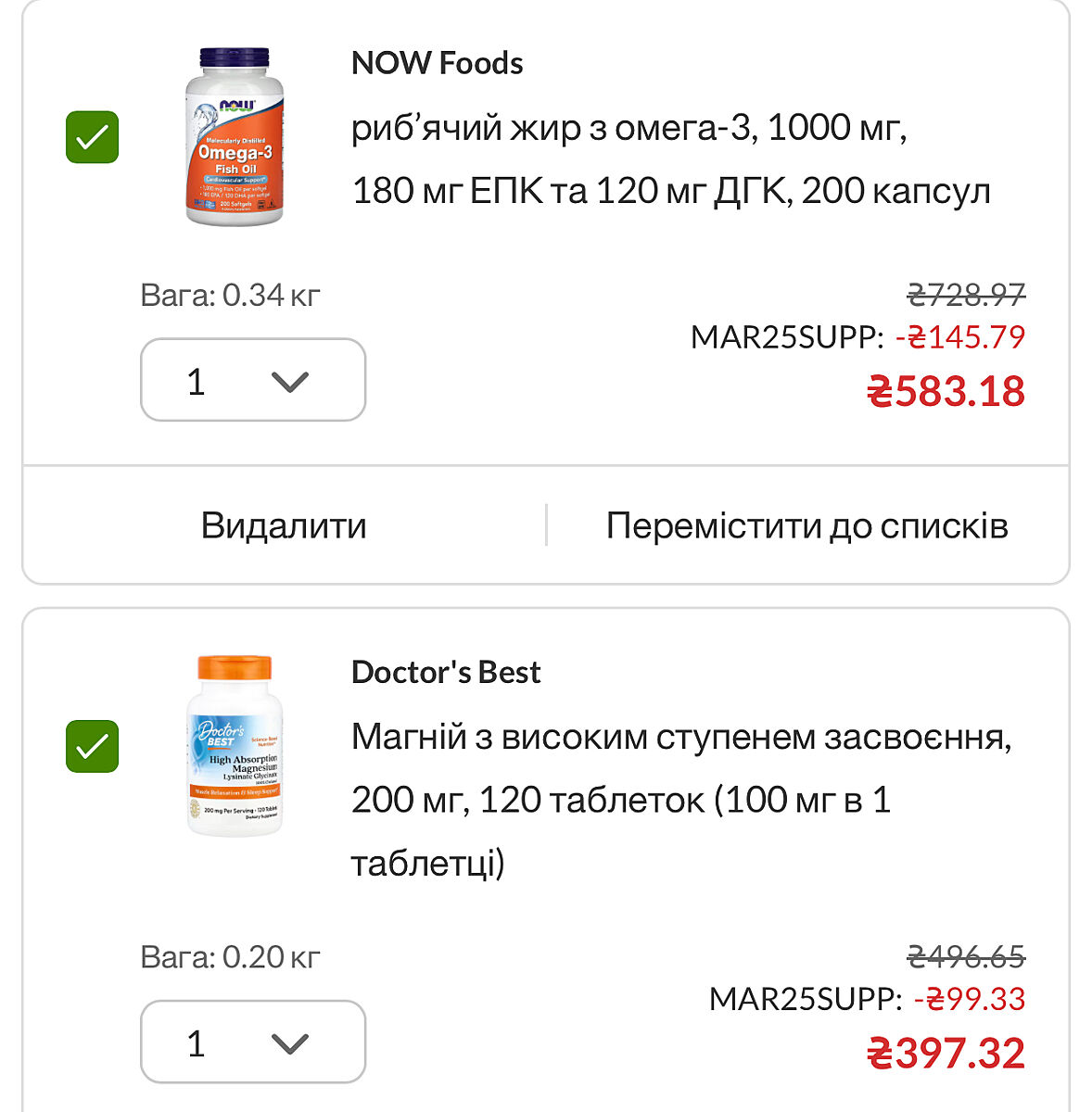The width and height of the screenshot is (1092, 1112).
Task: Open the NOW Foods Omega-3 product image
Action: pos(234,137)
